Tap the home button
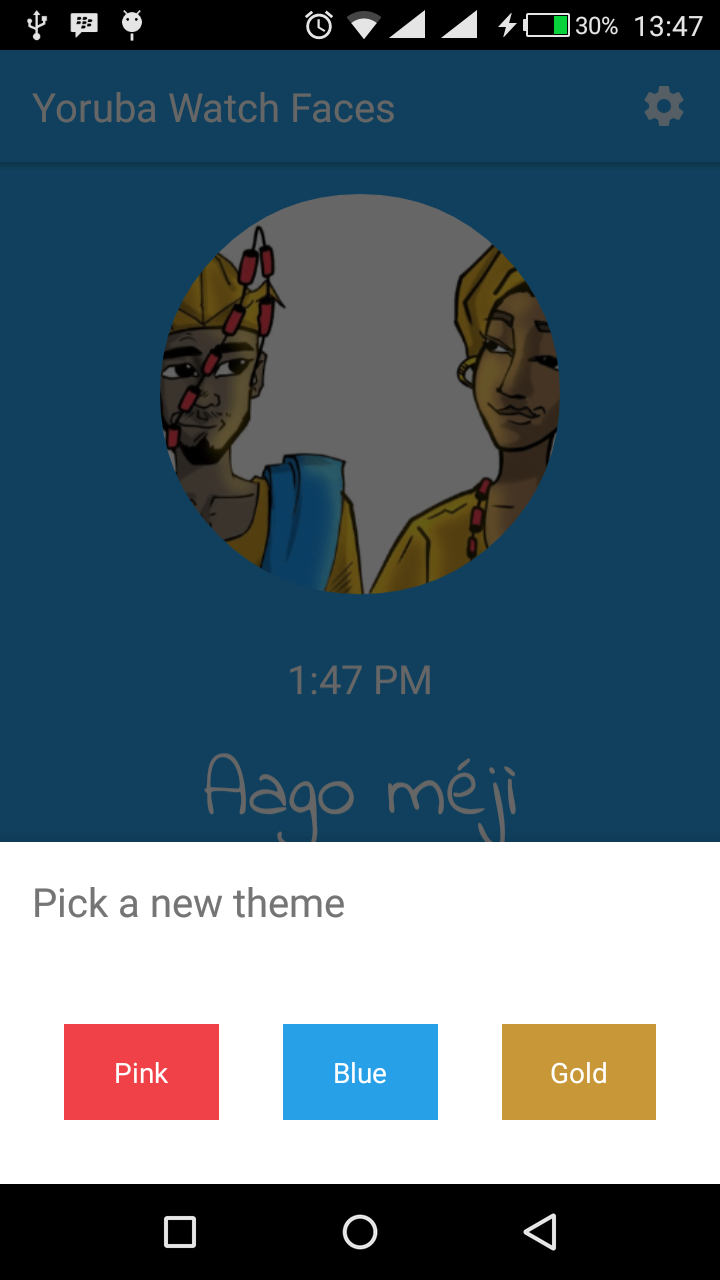 coord(360,1232)
